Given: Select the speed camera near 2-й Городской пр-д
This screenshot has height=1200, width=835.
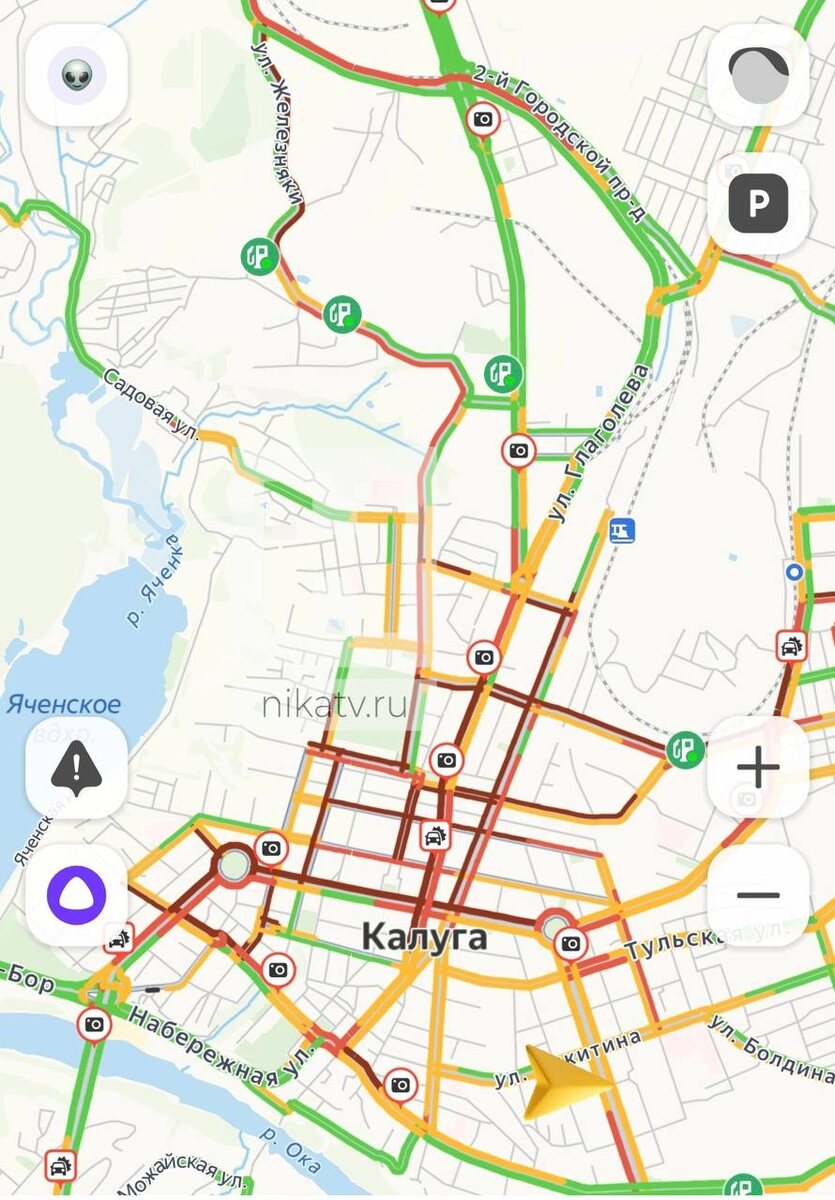Looking at the screenshot, I should pyautogui.click(x=483, y=120).
